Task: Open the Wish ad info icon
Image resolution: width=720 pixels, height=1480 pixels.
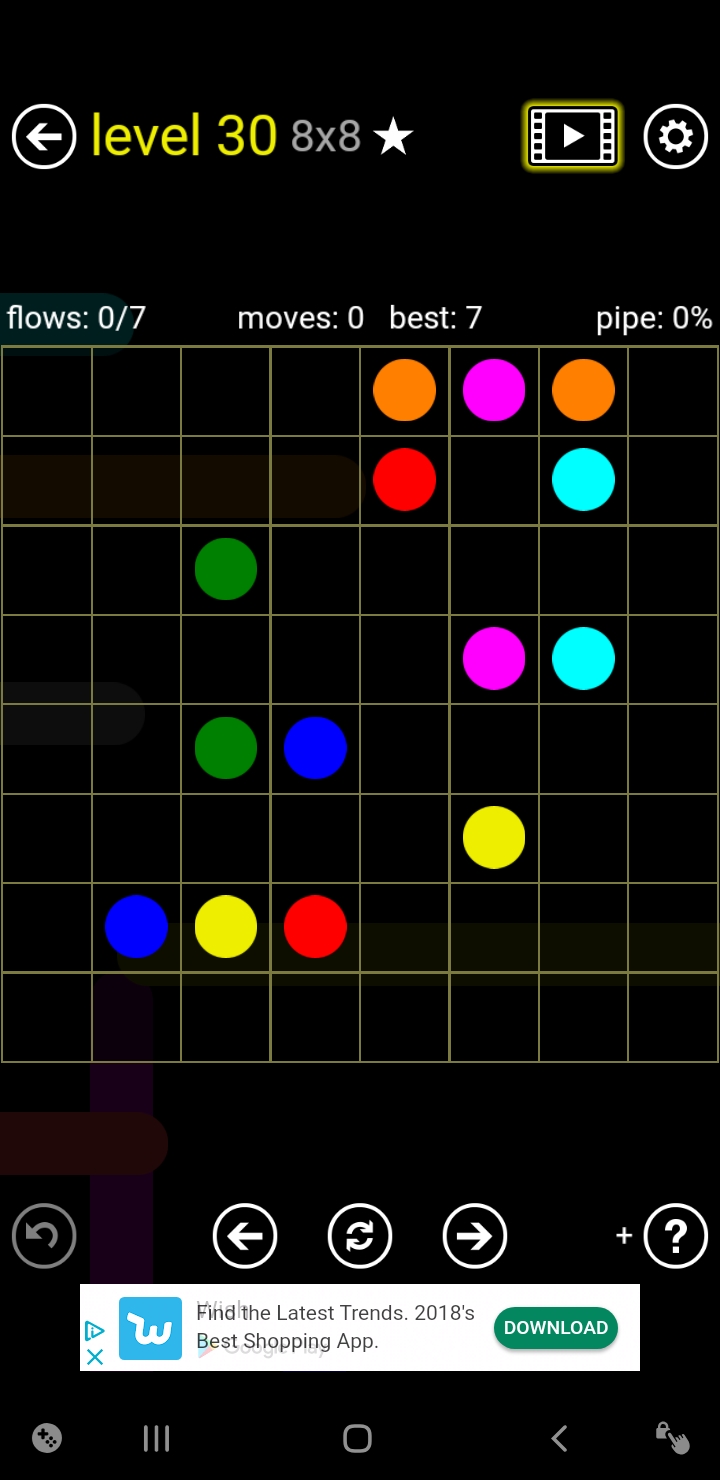Action: [x=95, y=1331]
